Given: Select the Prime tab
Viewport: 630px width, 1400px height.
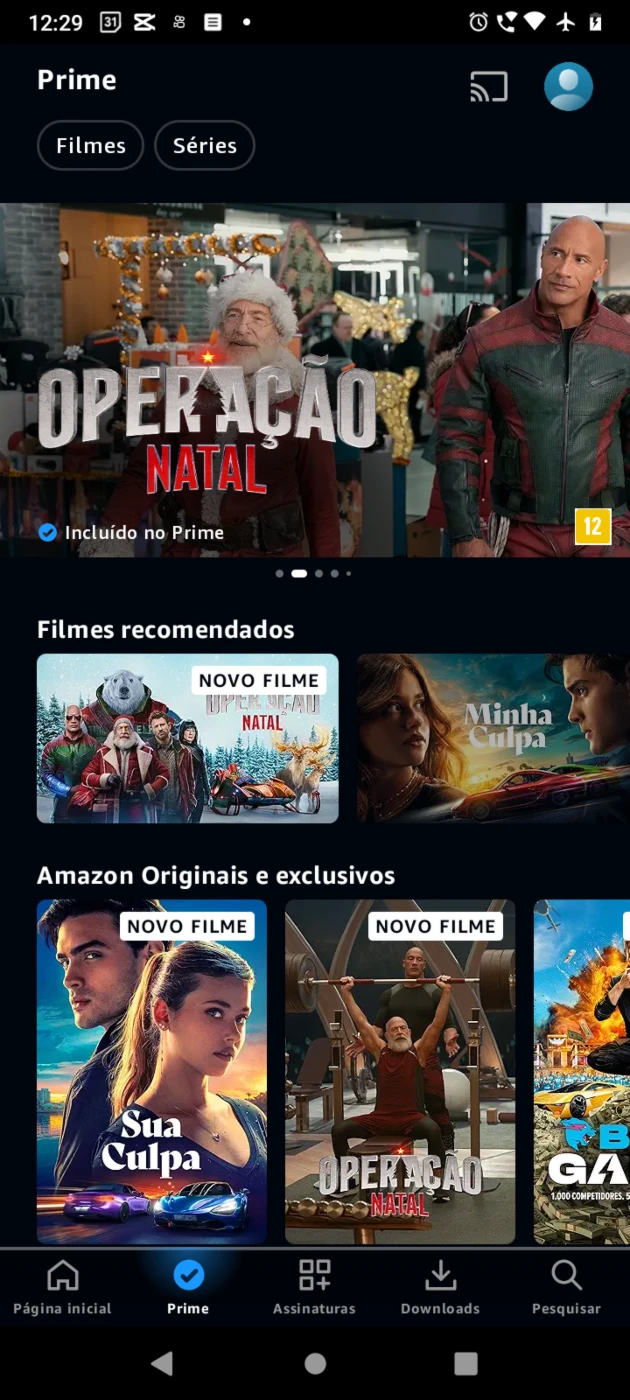Looking at the screenshot, I should [x=188, y=1288].
